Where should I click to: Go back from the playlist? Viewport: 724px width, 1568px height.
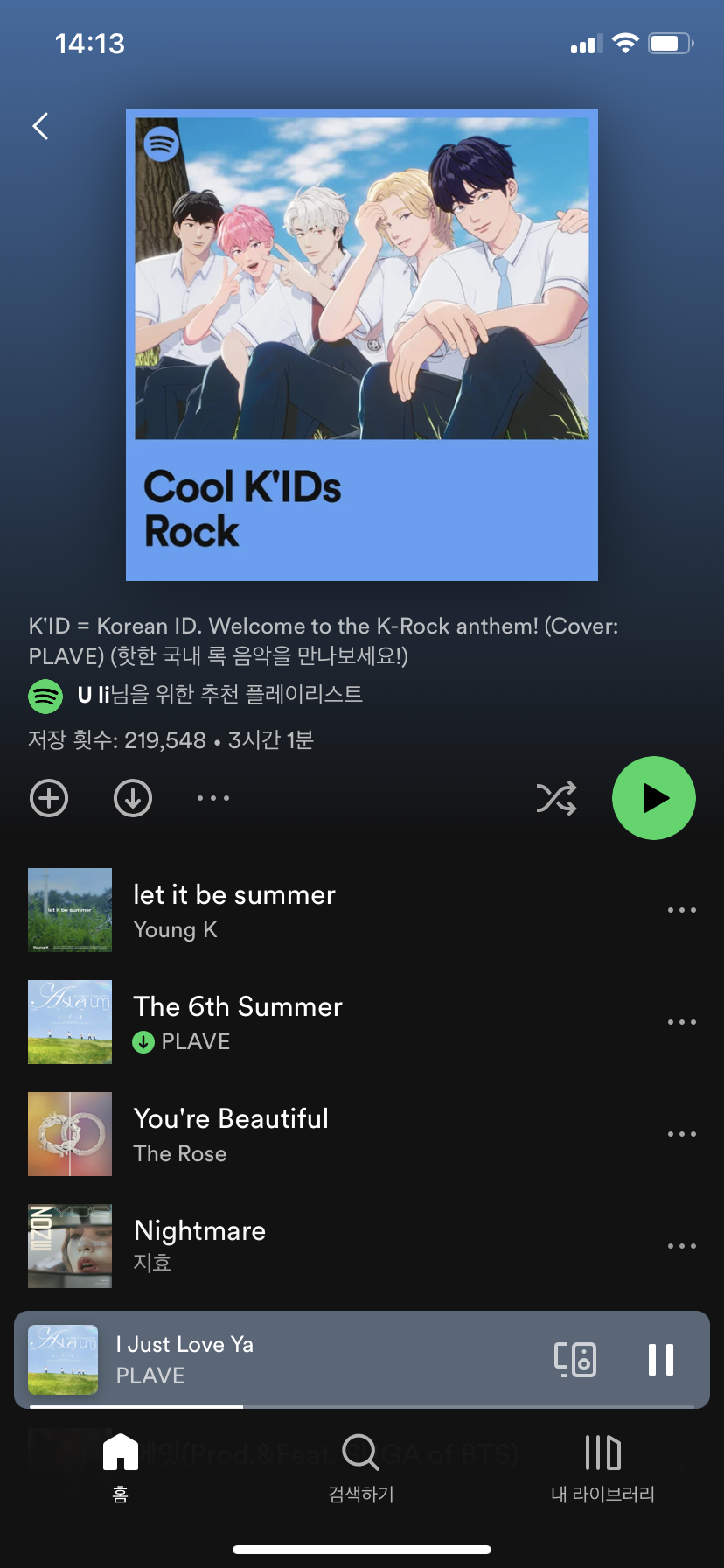click(x=40, y=127)
